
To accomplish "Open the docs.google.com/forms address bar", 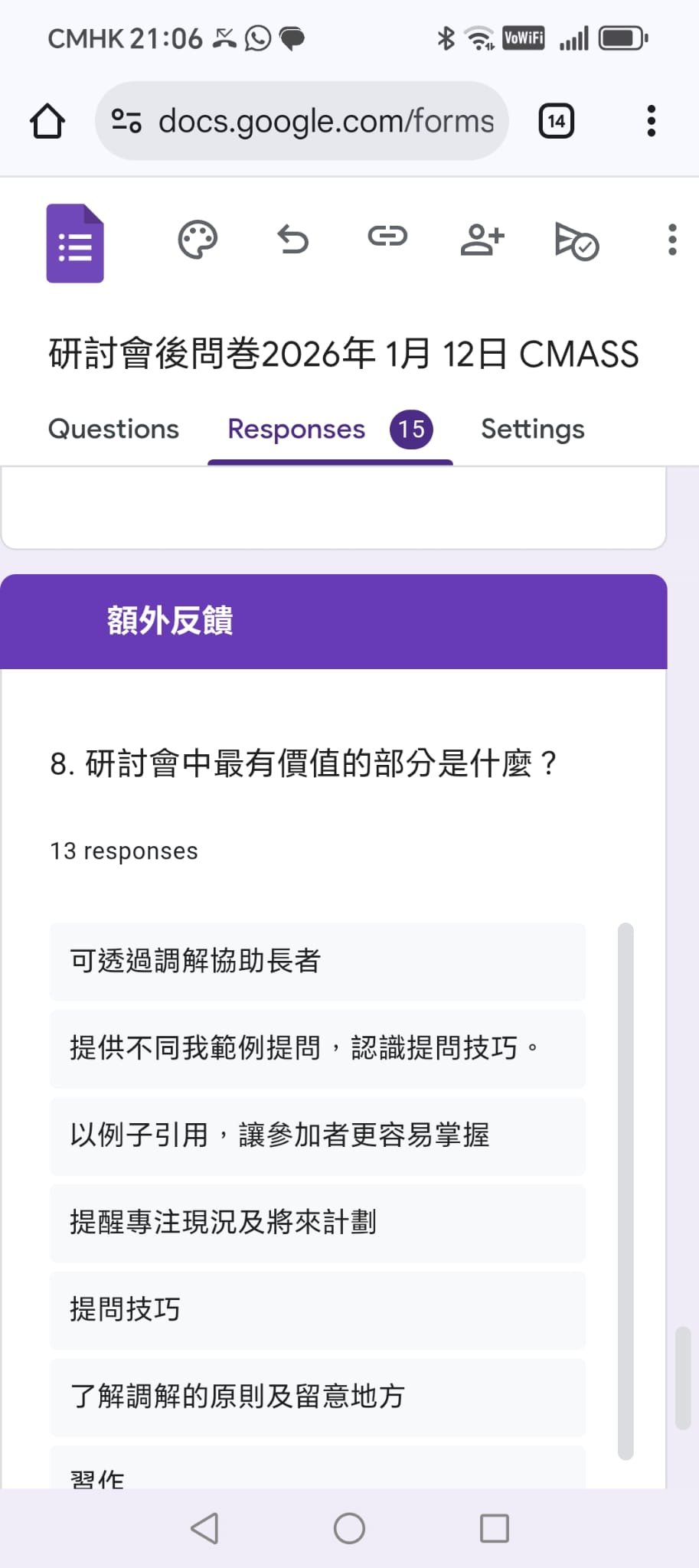I will point(302,121).
